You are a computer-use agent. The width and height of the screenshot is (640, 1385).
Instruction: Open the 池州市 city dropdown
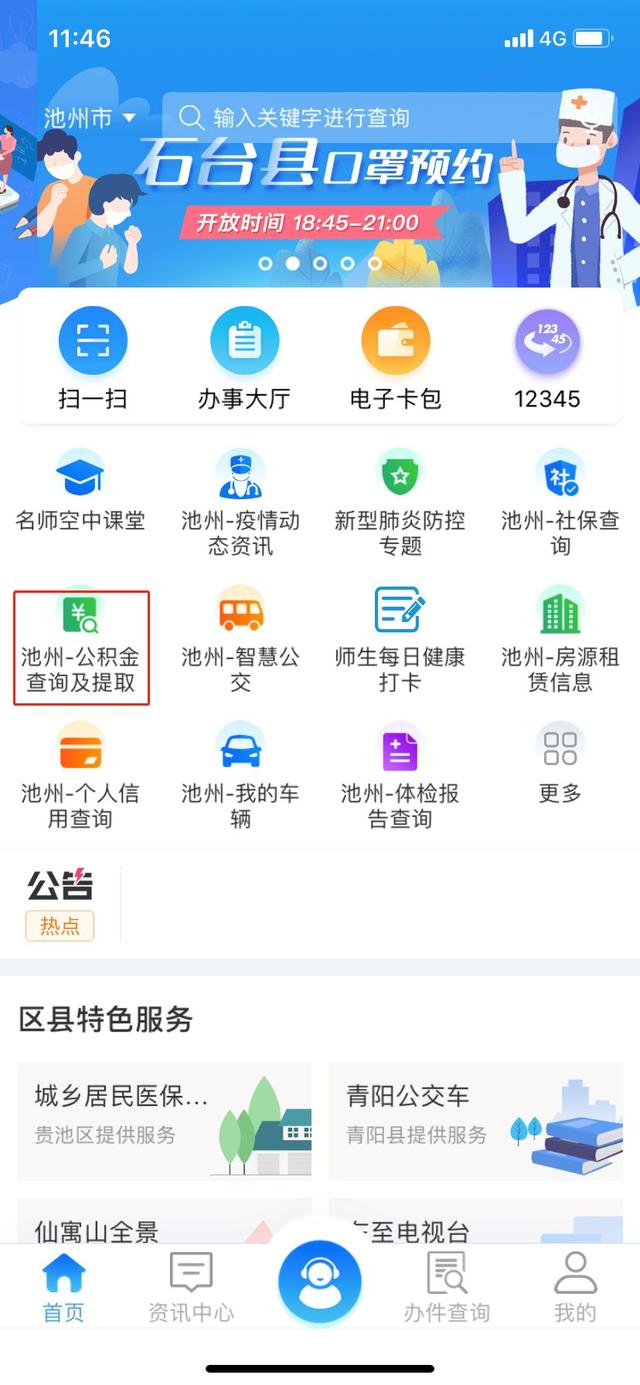tap(89, 118)
